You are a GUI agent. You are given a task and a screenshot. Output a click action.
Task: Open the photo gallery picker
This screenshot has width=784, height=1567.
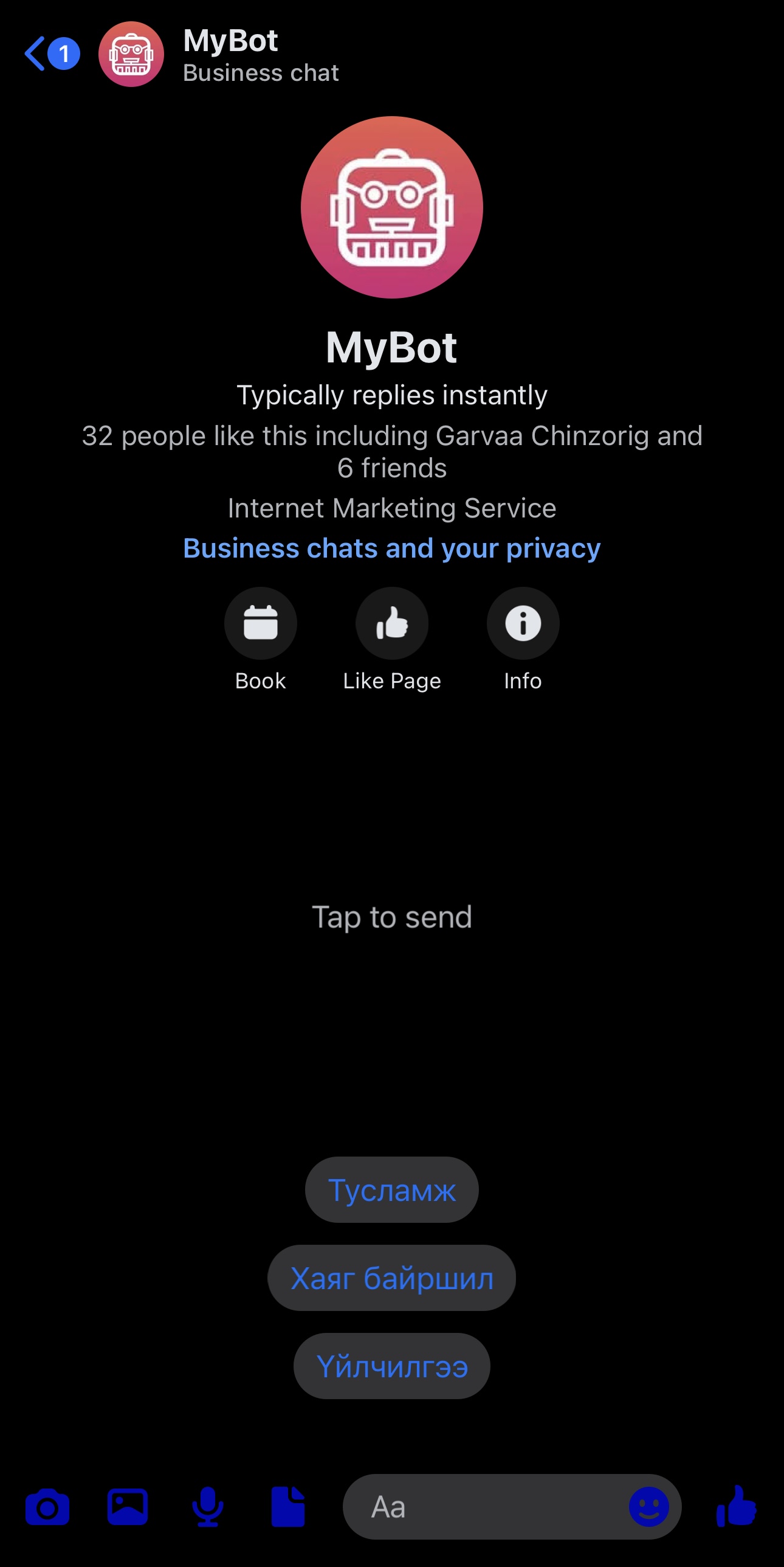pyautogui.click(x=128, y=1506)
